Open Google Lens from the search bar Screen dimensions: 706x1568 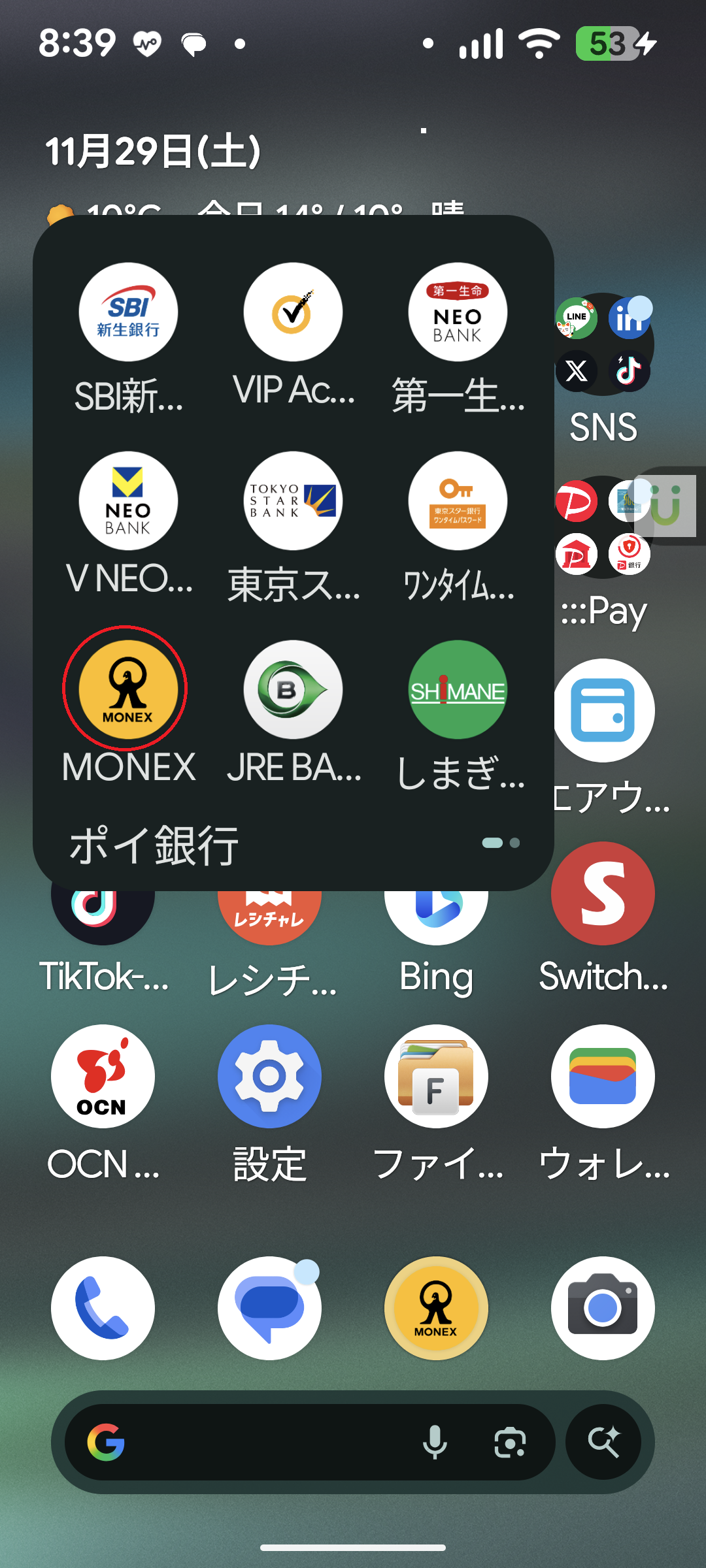coord(510,1442)
